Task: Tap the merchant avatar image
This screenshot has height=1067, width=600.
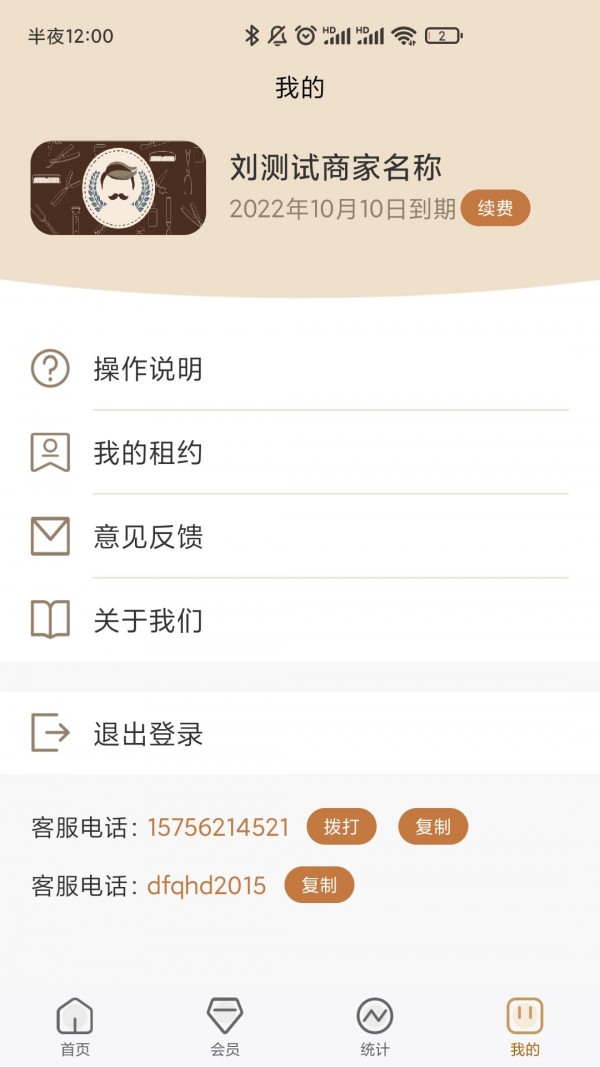Action: 118,188
